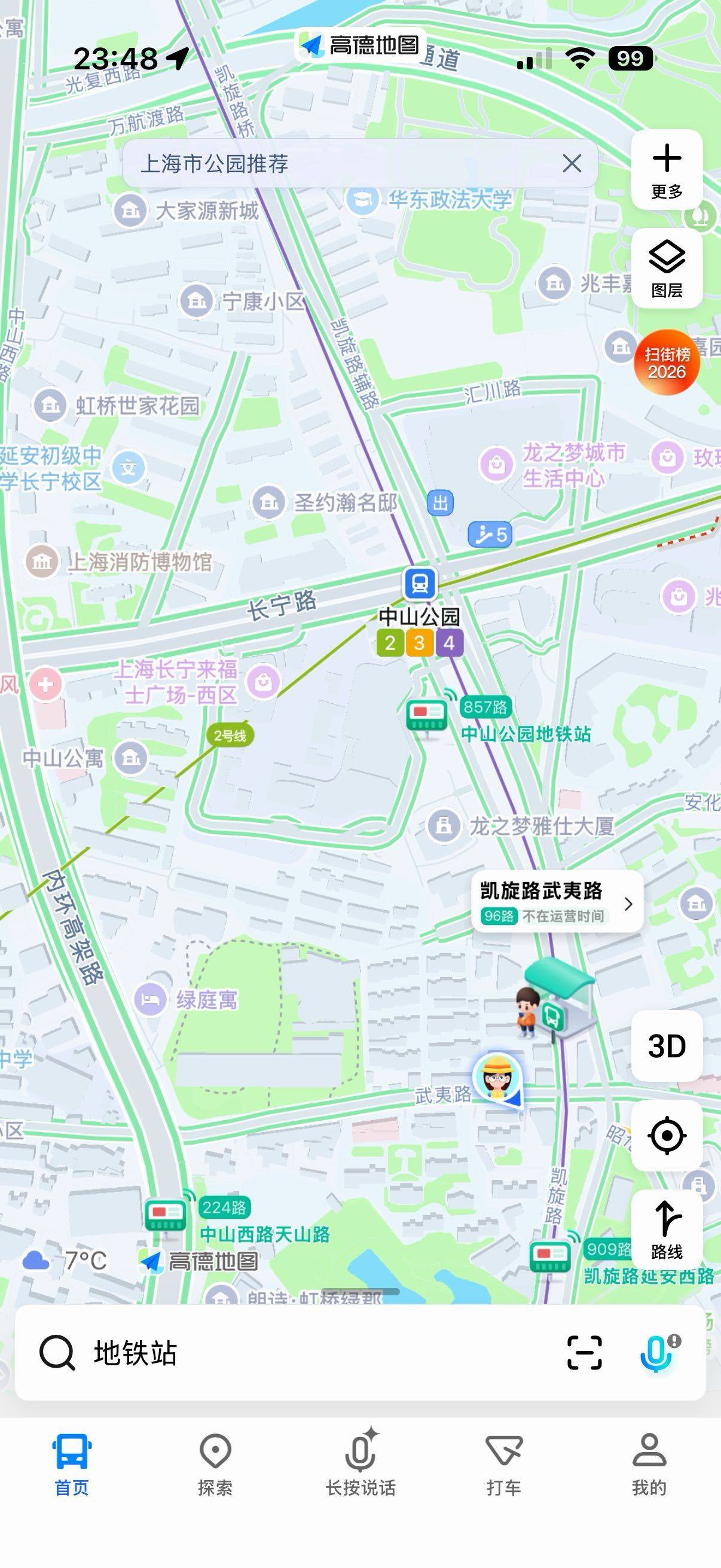Screen dimensions: 721x1568
Task: Open the 扫街榜 2026 badge
Action: click(666, 363)
